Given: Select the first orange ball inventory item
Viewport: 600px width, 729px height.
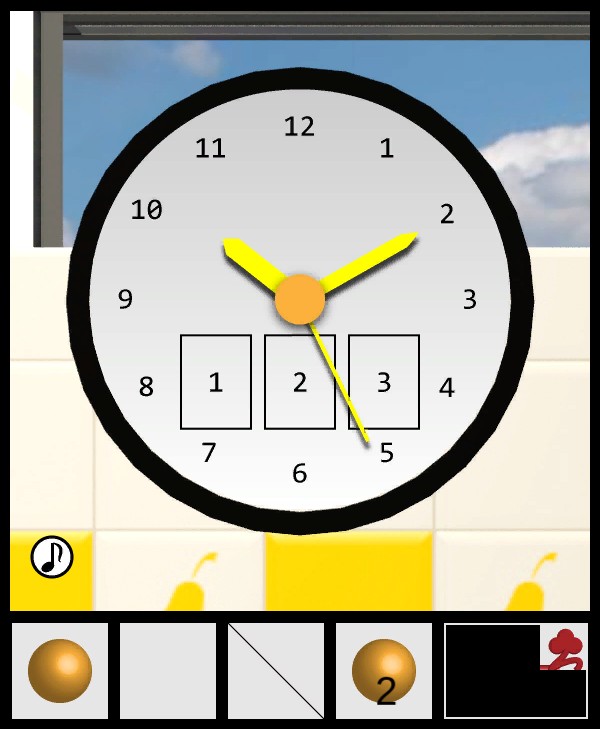Looking at the screenshot, I should point(60,670).
